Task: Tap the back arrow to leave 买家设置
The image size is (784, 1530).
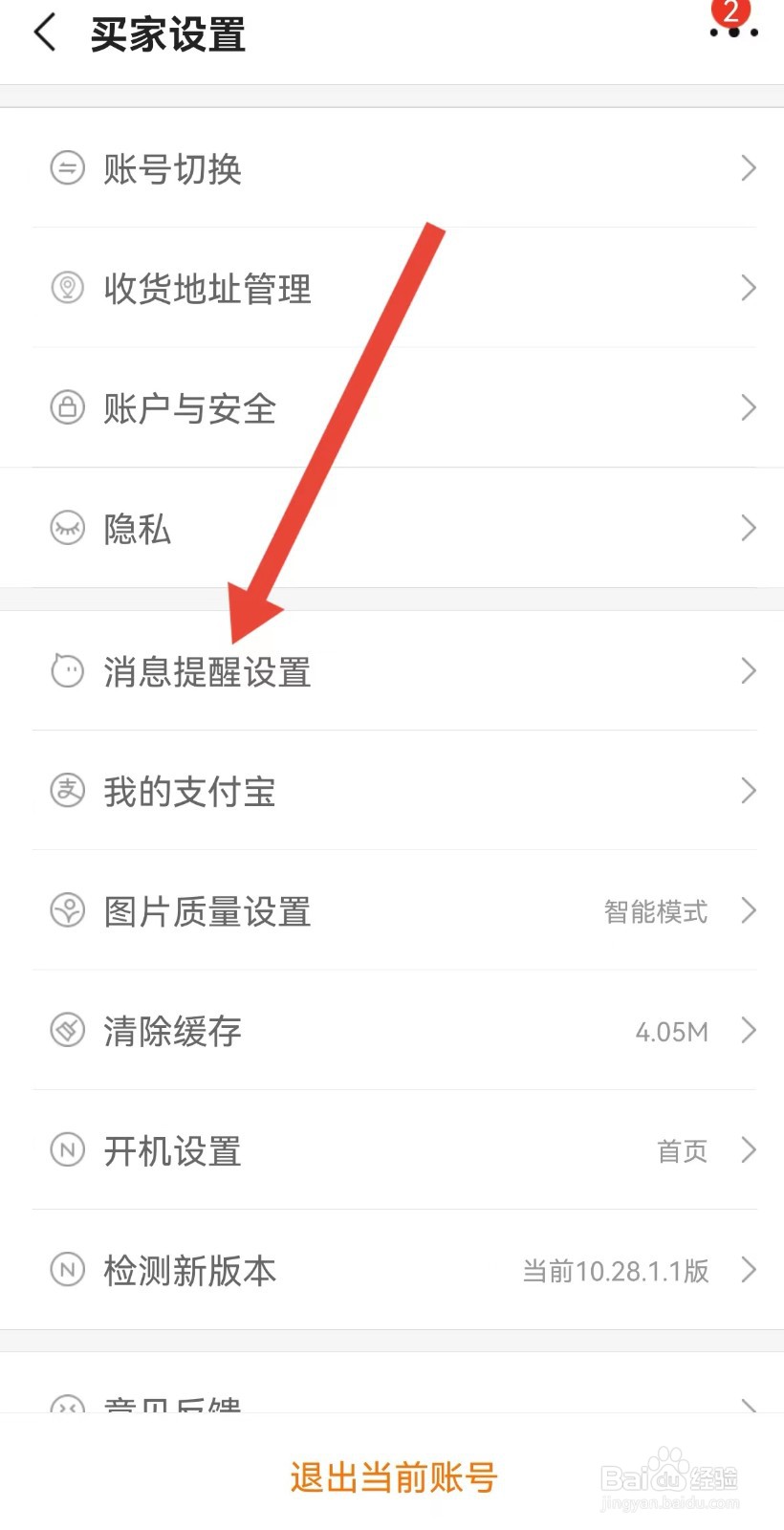Action: click(43, 32)
